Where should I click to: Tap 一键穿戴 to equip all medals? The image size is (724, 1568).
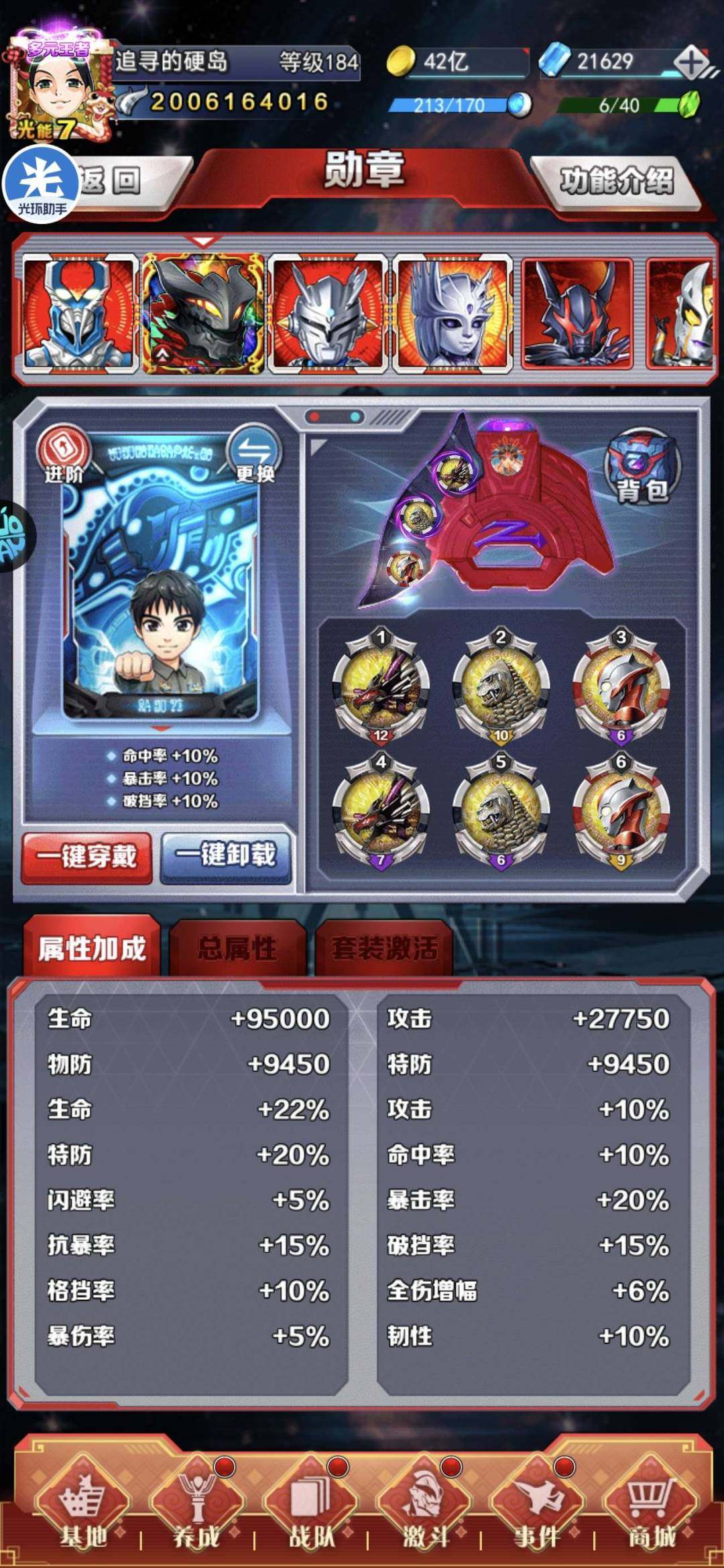[x=87, y=857]
